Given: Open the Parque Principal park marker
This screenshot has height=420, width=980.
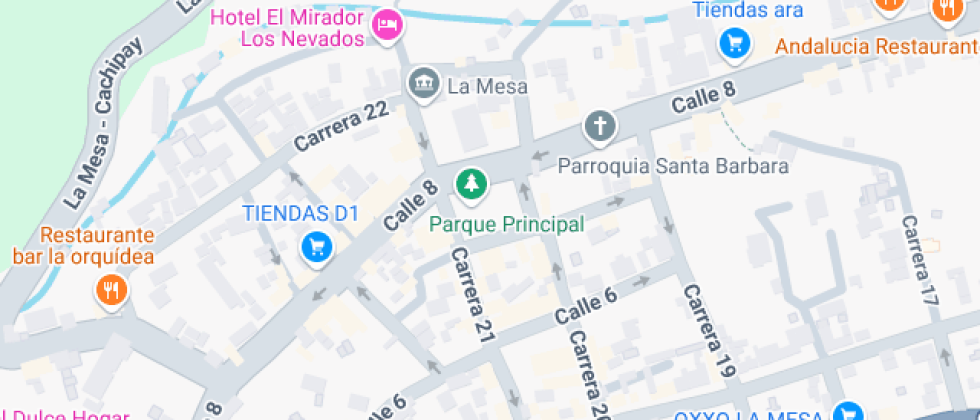Looking at the screenshot, I should coord(471,184).
